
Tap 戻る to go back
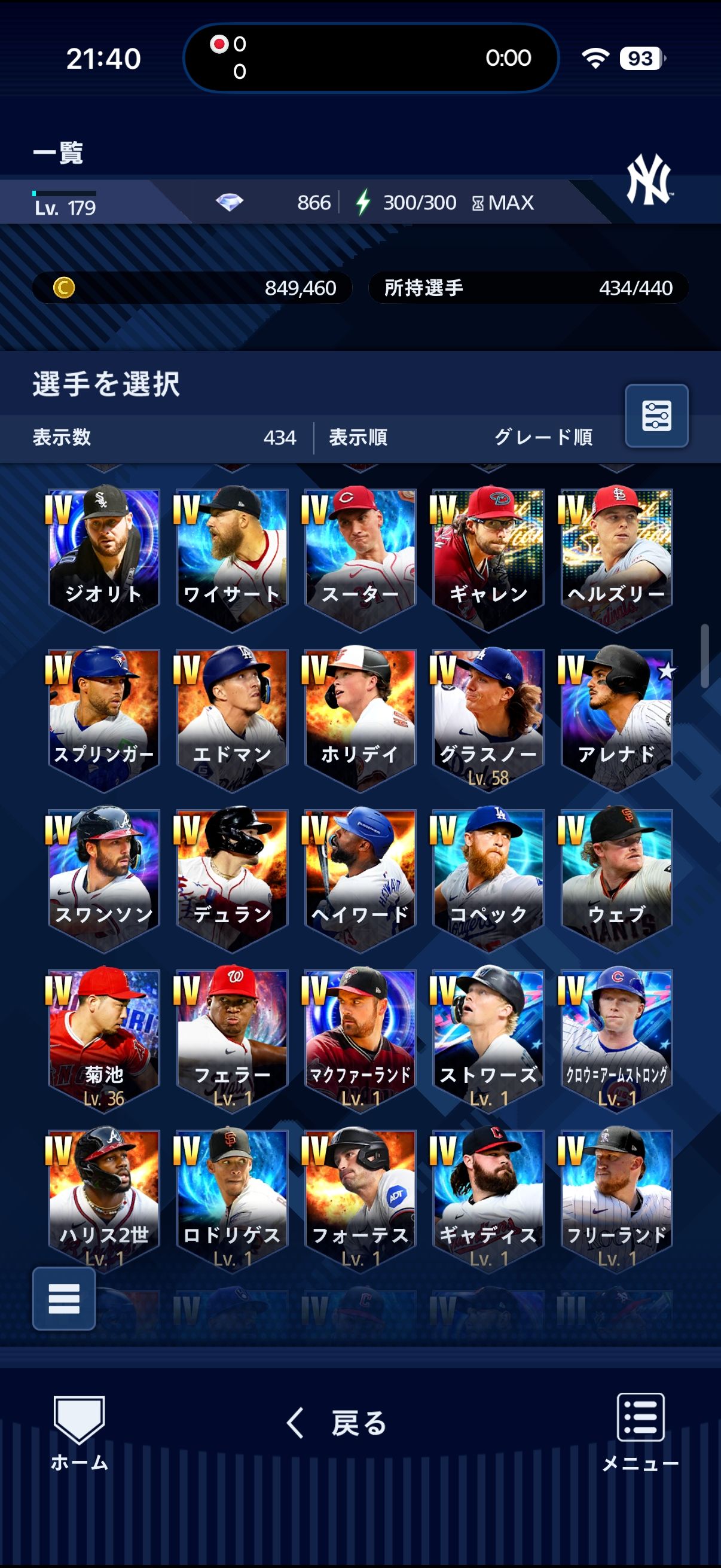coord(338,1423)
